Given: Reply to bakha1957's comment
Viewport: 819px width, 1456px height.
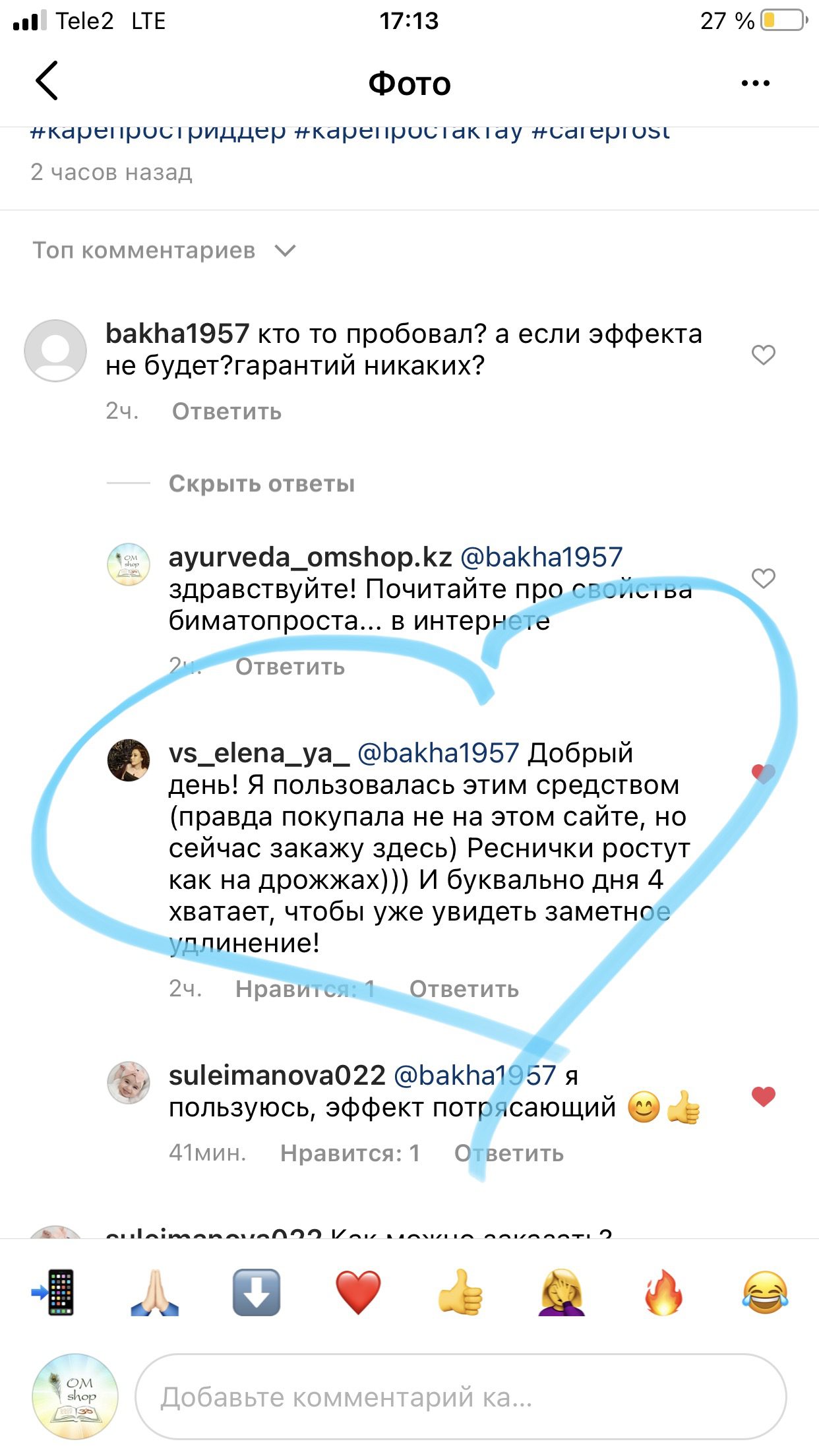Looking at the screenshot, I should 226,411.
